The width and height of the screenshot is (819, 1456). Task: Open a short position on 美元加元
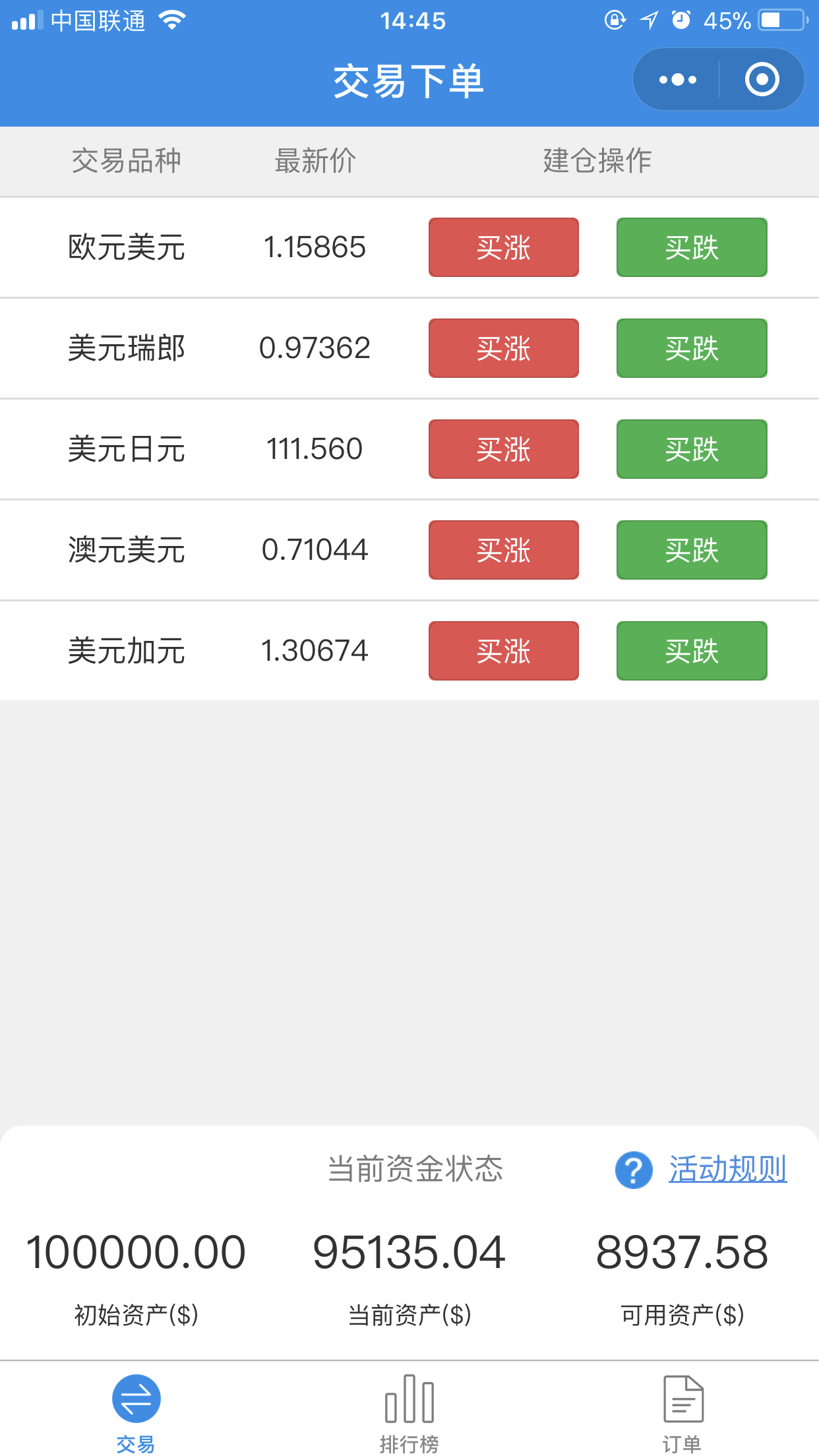tap(692, 651)
